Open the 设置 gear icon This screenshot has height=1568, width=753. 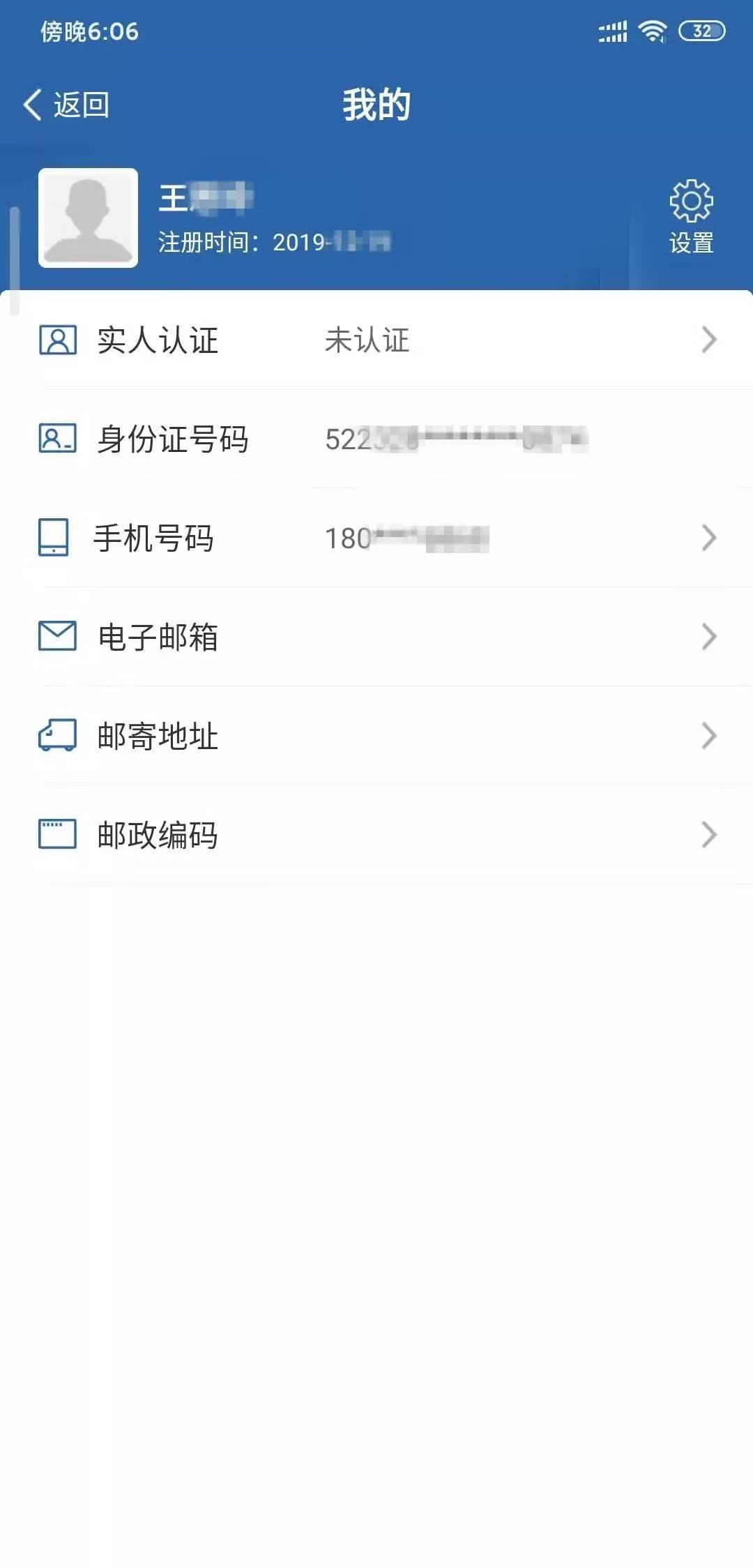point(691,202)
